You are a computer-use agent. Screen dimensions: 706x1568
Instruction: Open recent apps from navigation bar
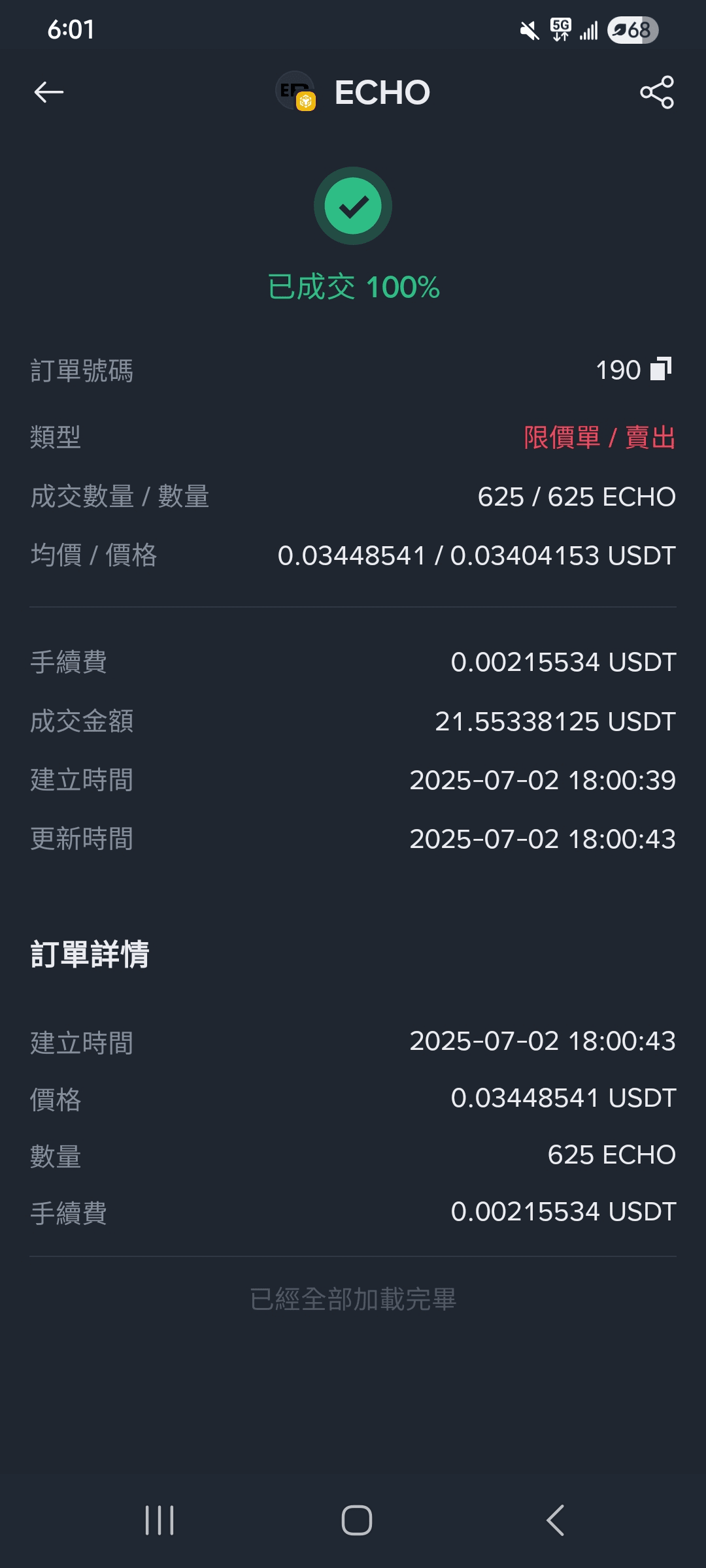160,1520
